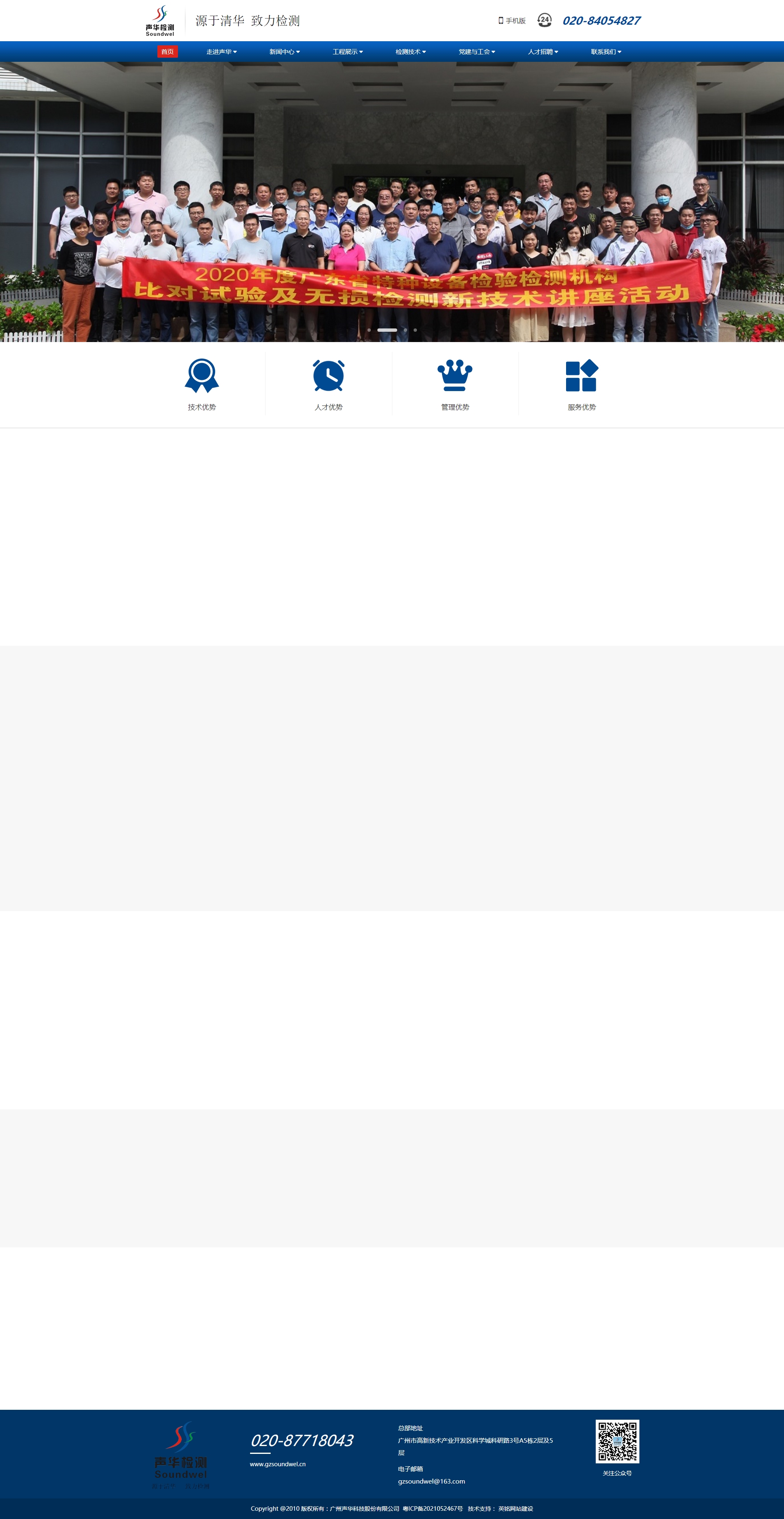Go to the 首页 home tab

(167, 52)
